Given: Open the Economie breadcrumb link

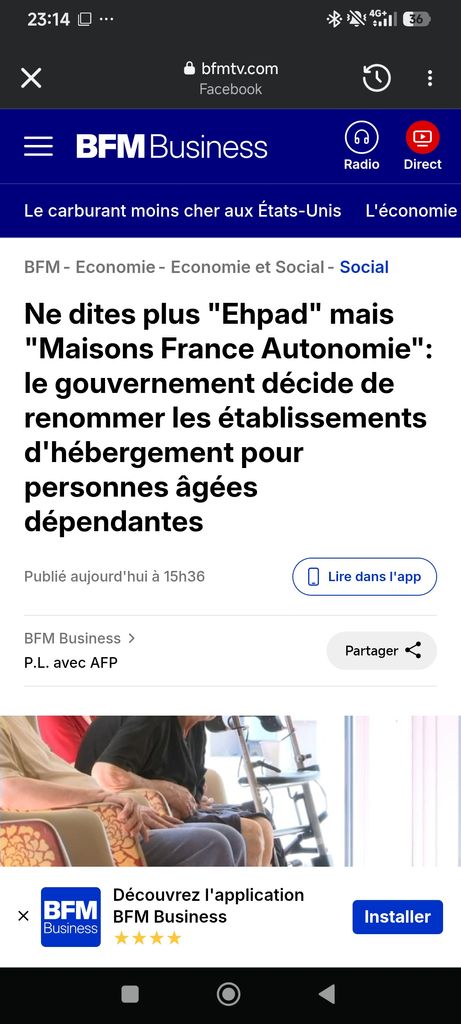Looking at the screenshot, I should point(116,267).
